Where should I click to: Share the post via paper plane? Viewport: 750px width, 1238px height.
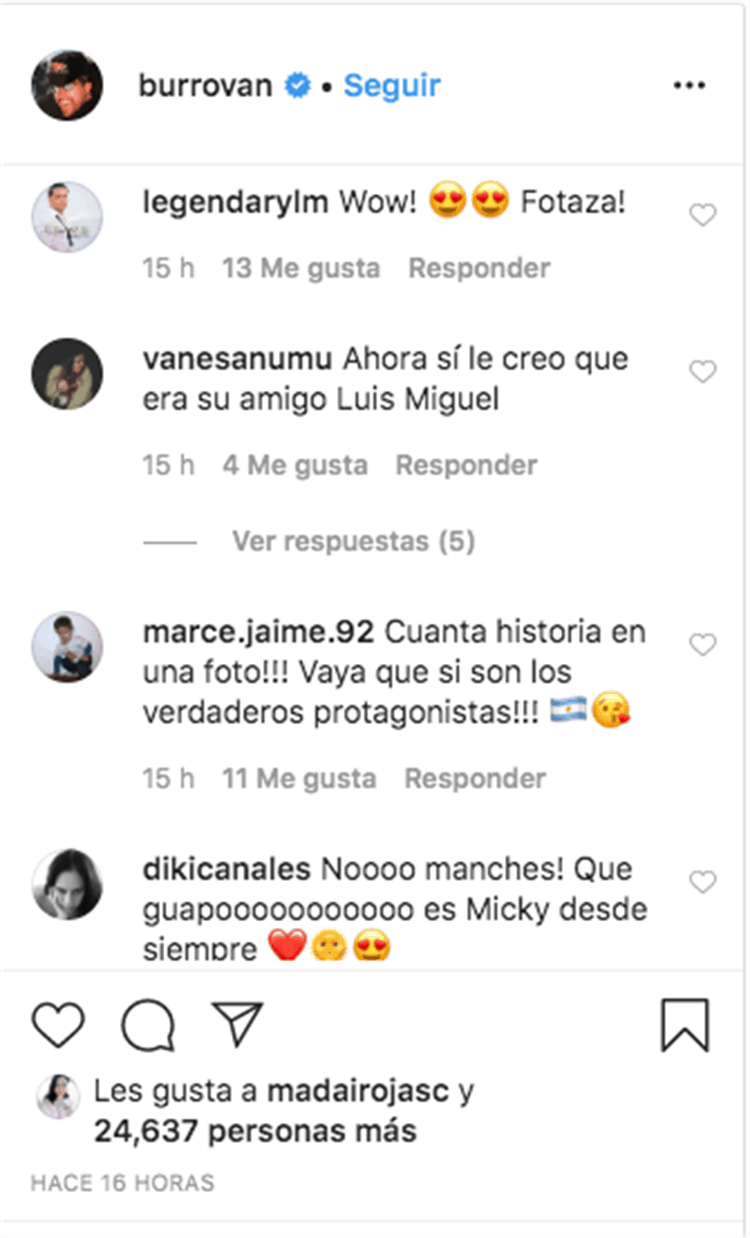(237, 1025)
